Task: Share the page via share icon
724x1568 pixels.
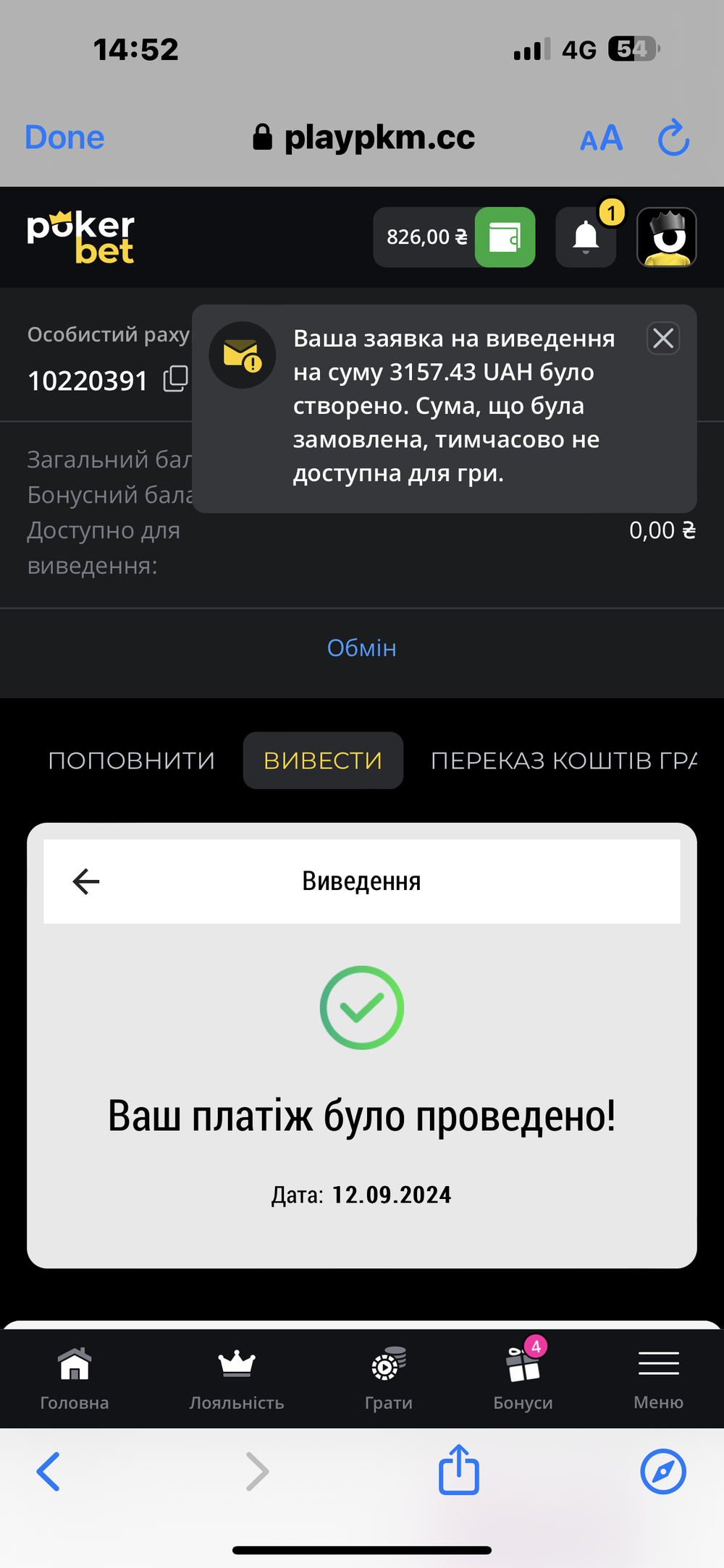Action: coord(459,1469)
